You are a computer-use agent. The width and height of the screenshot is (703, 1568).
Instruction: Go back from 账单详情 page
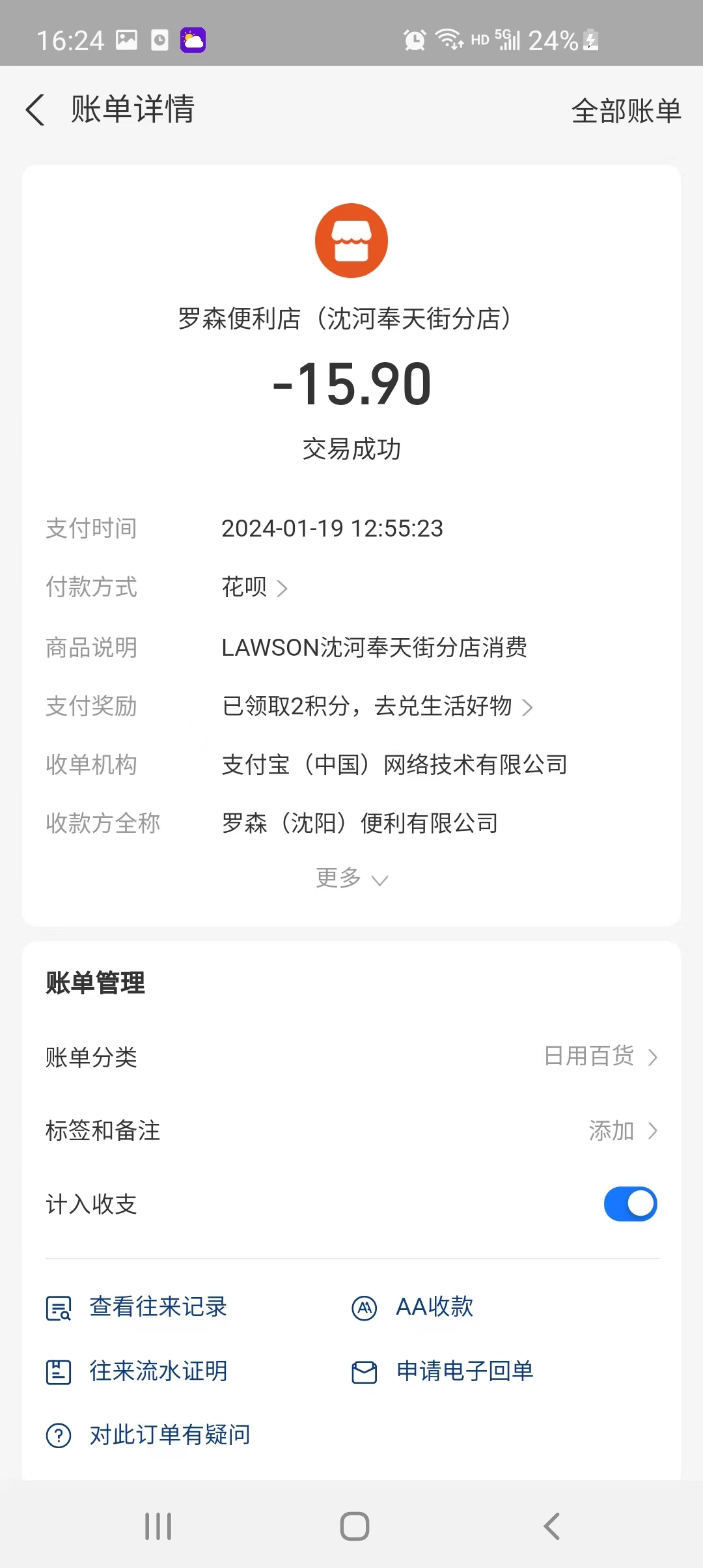36,109
